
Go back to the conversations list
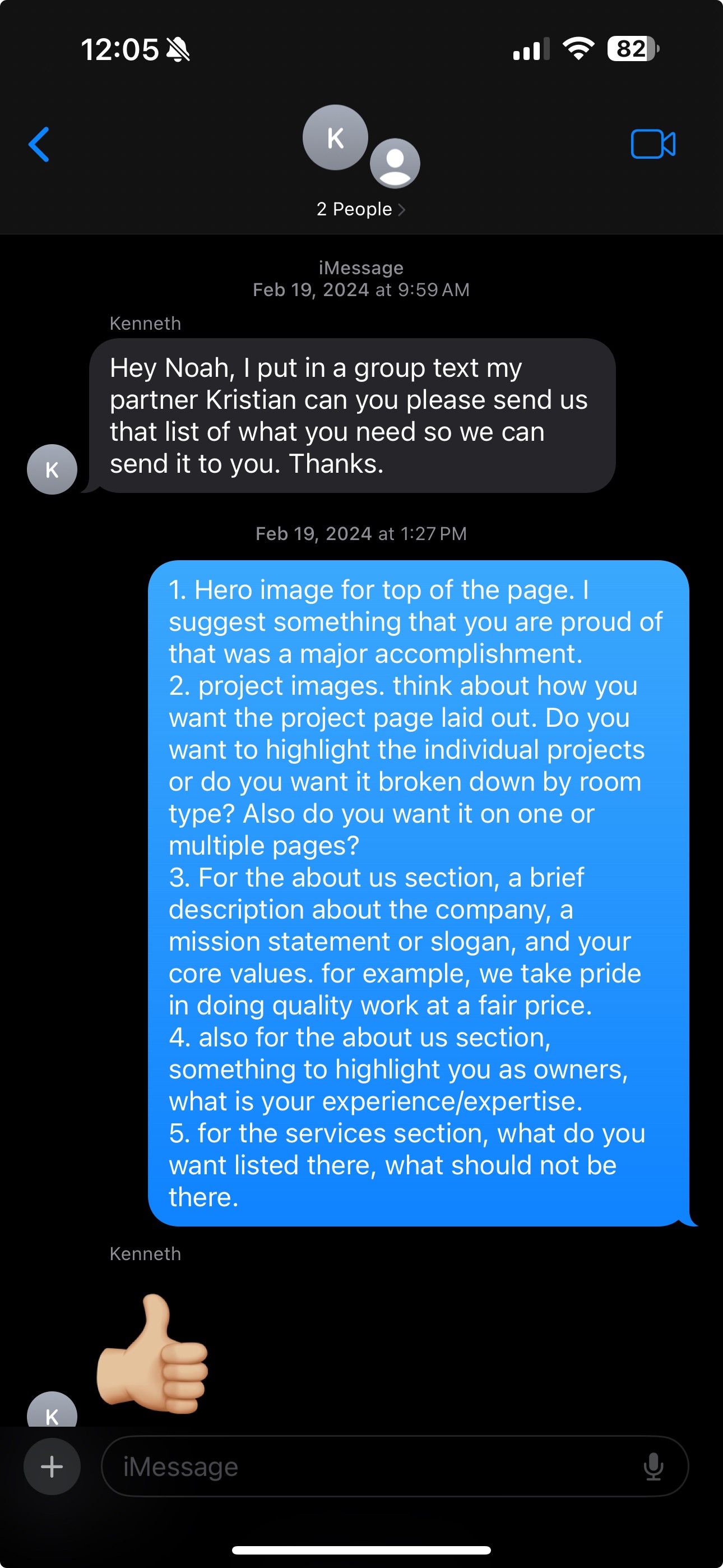pyautogui.click(x=39, y=144)
